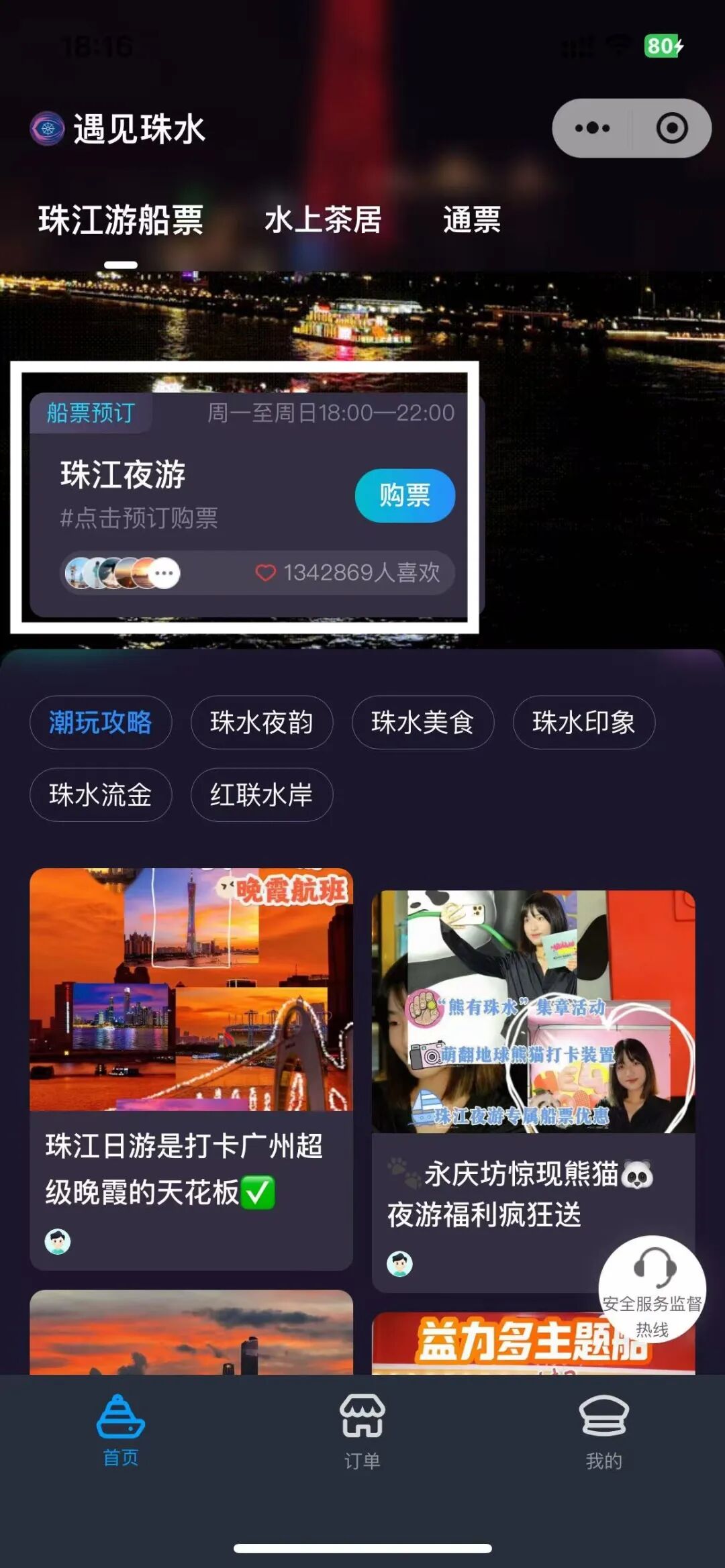725x1568 pixels.
Task: Select the 珠江游船票 tab
Action: 121,220
